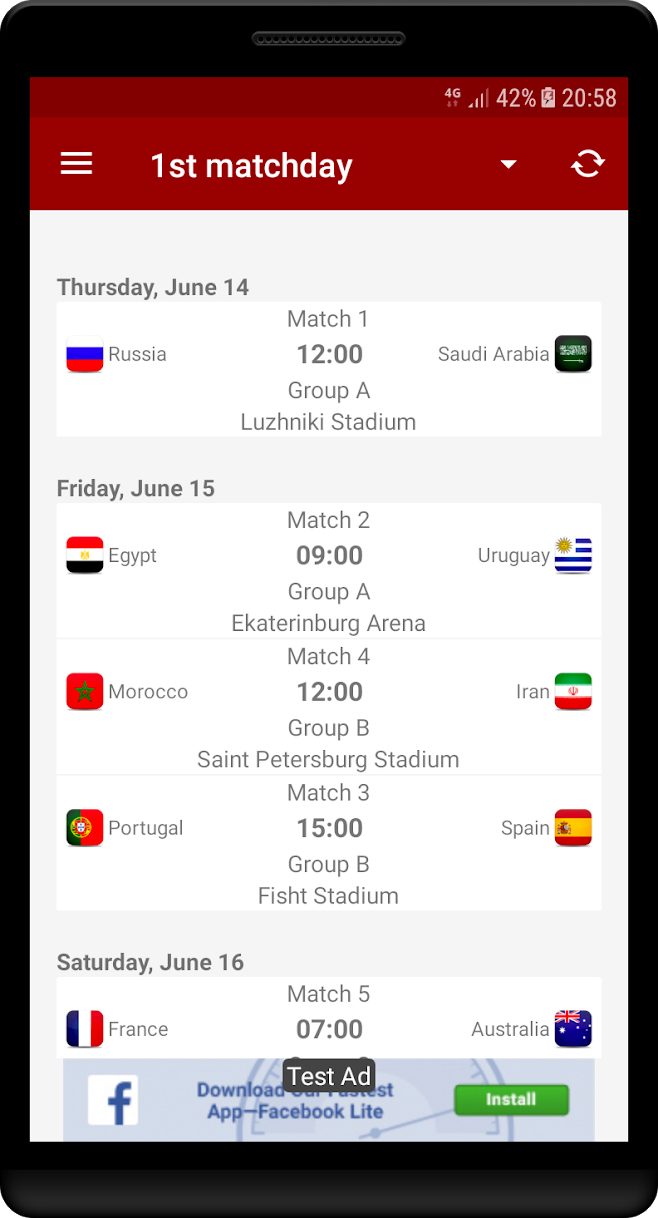Refresh the match schedule

588,164
